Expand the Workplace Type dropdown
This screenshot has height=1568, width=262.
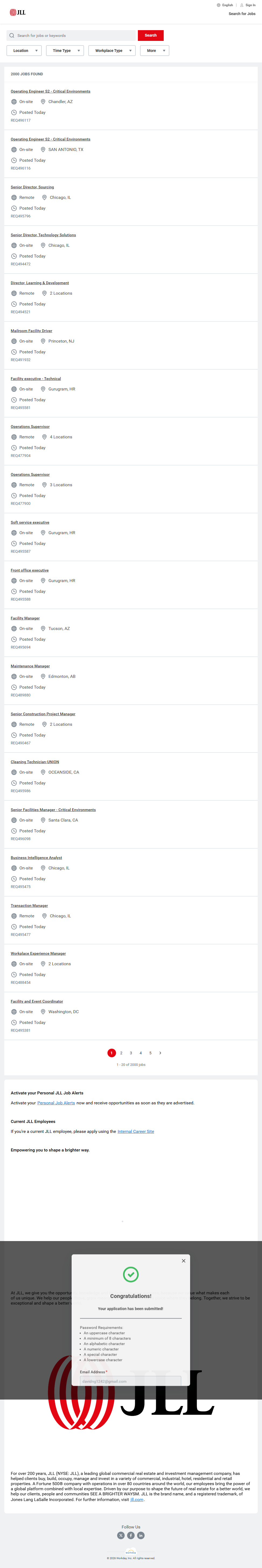(111, 51)
